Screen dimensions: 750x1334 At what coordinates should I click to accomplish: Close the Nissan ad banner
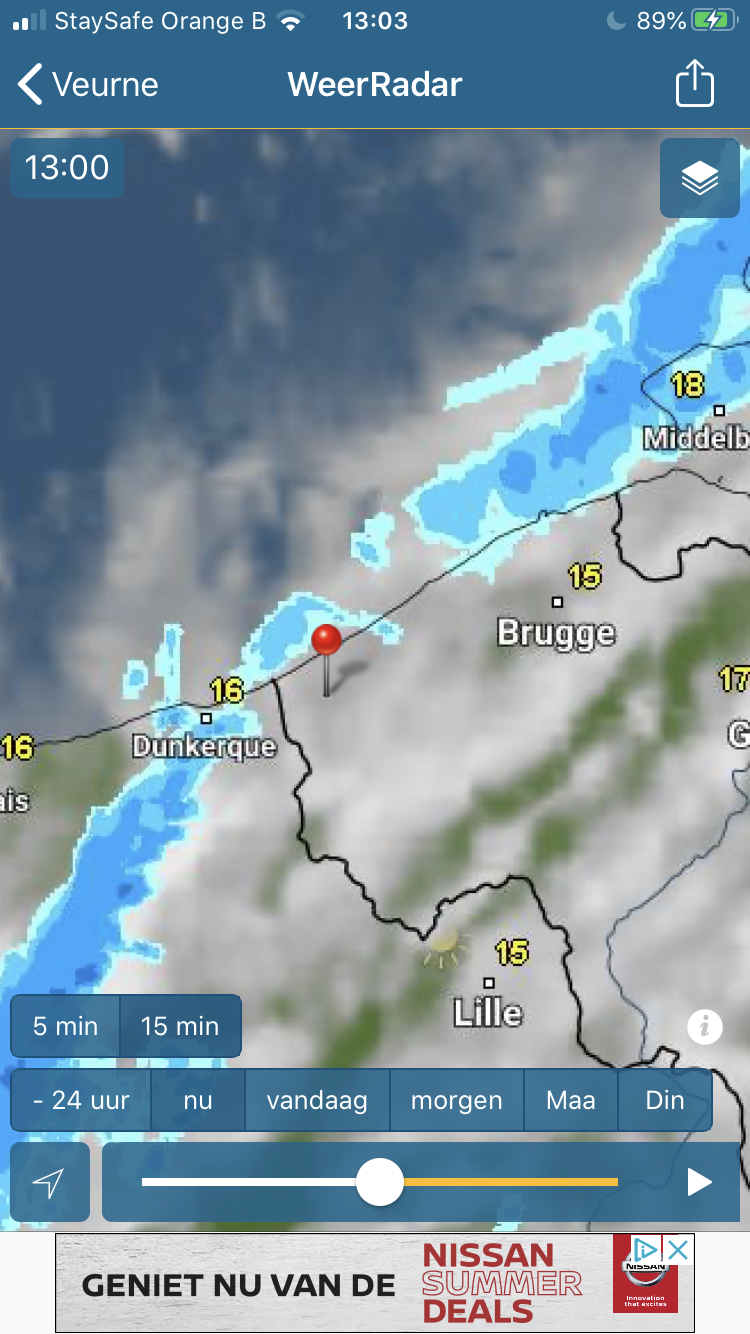[x=678, y=1250]
